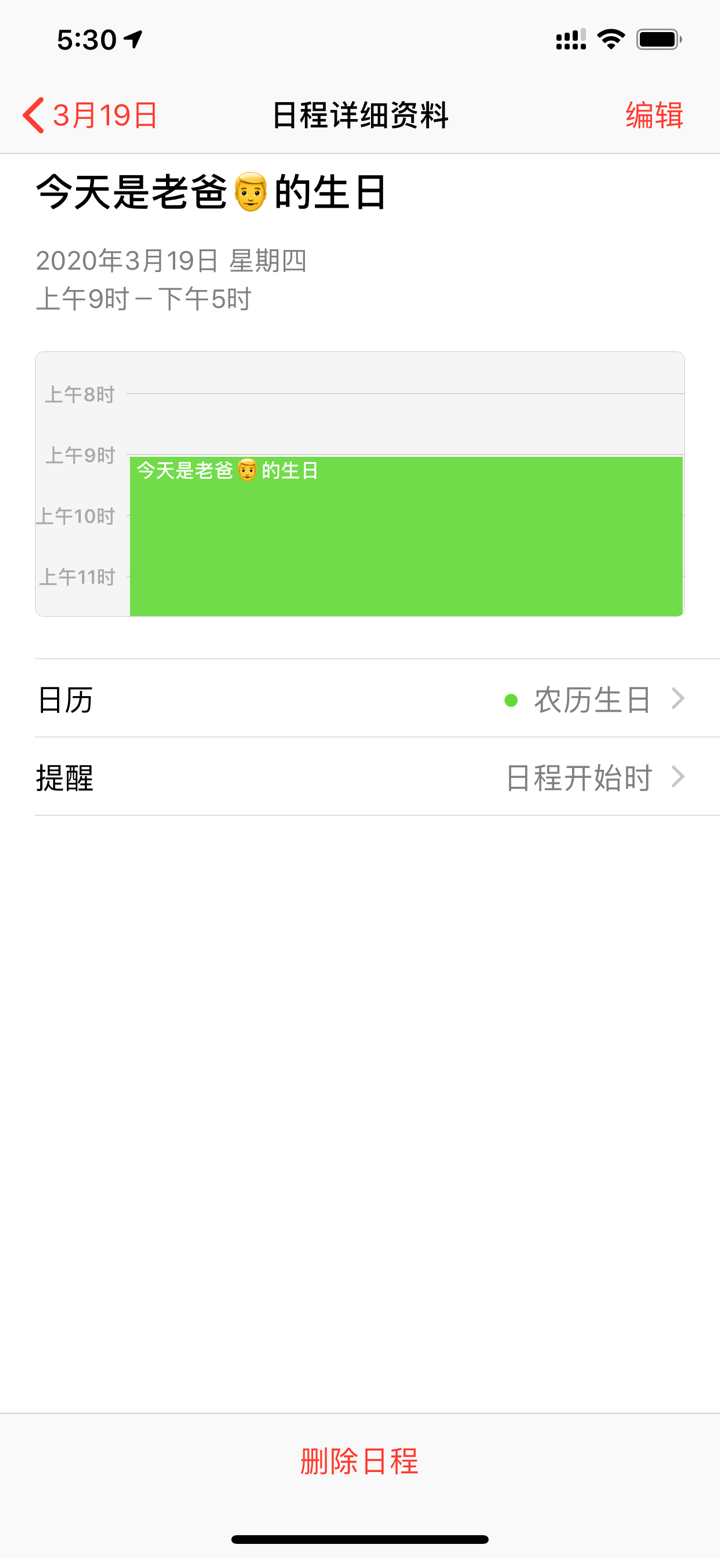Tap 编辑 to edit the event
The height and width of the screenshot is (1558, 720).
coord(655,115)
